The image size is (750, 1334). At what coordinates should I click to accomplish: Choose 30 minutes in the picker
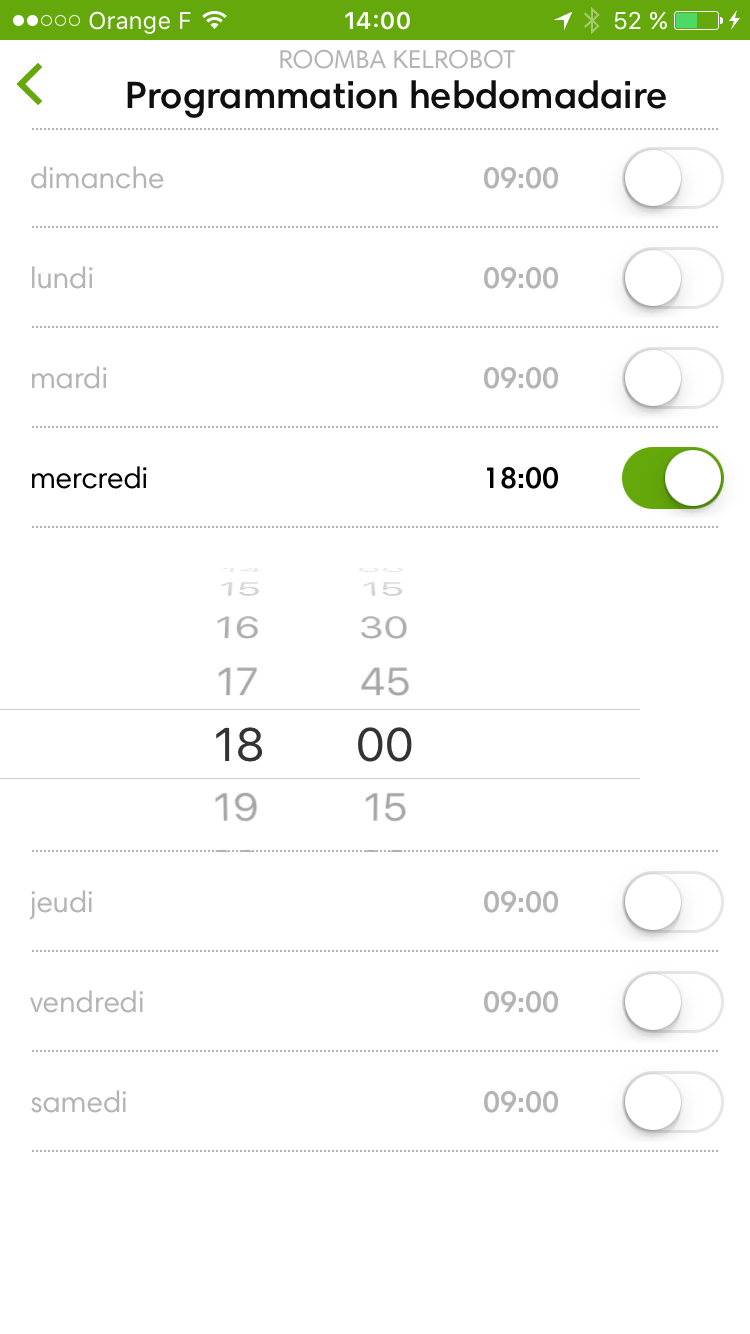point(384,628)
